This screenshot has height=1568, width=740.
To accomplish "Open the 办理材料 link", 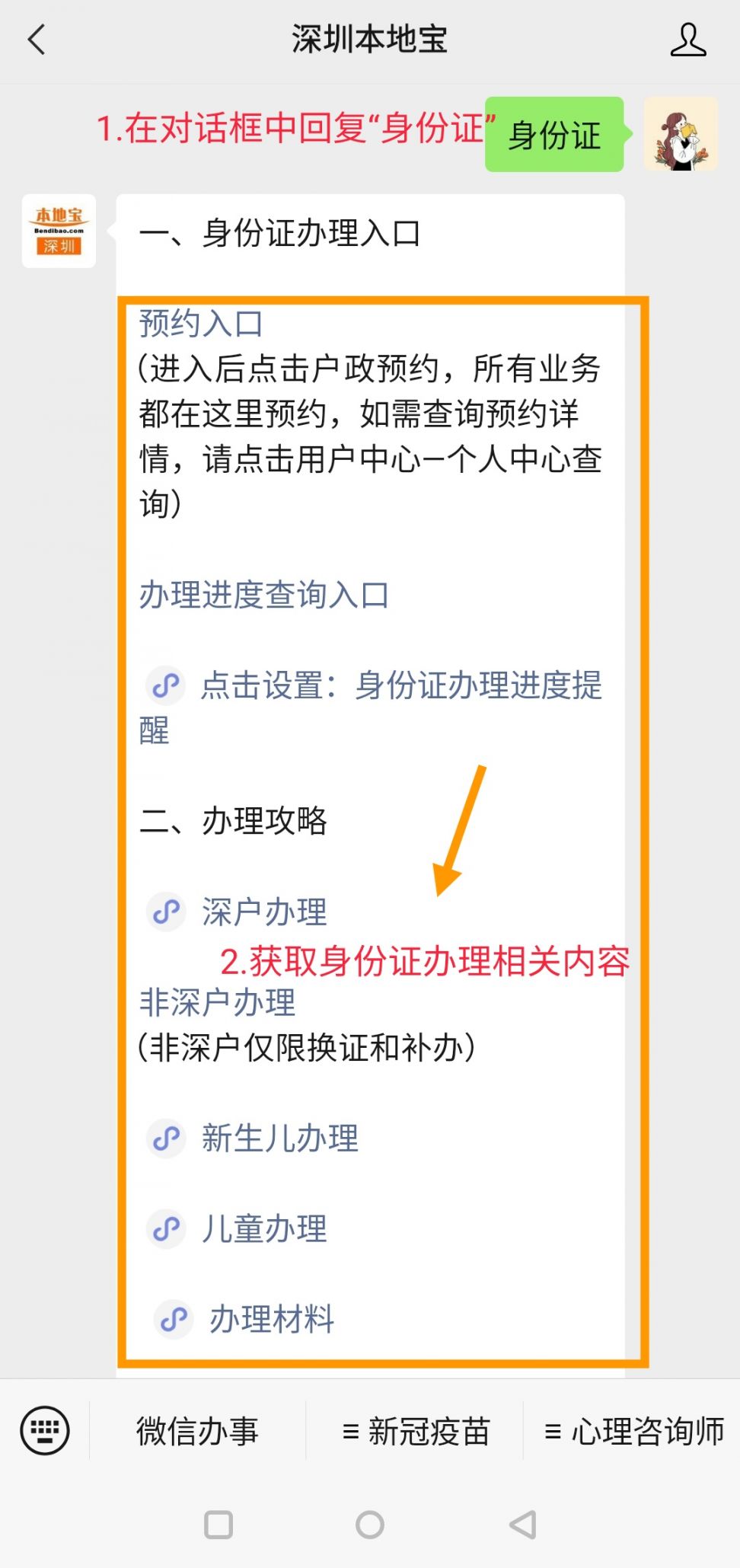I will point(271,1319).
